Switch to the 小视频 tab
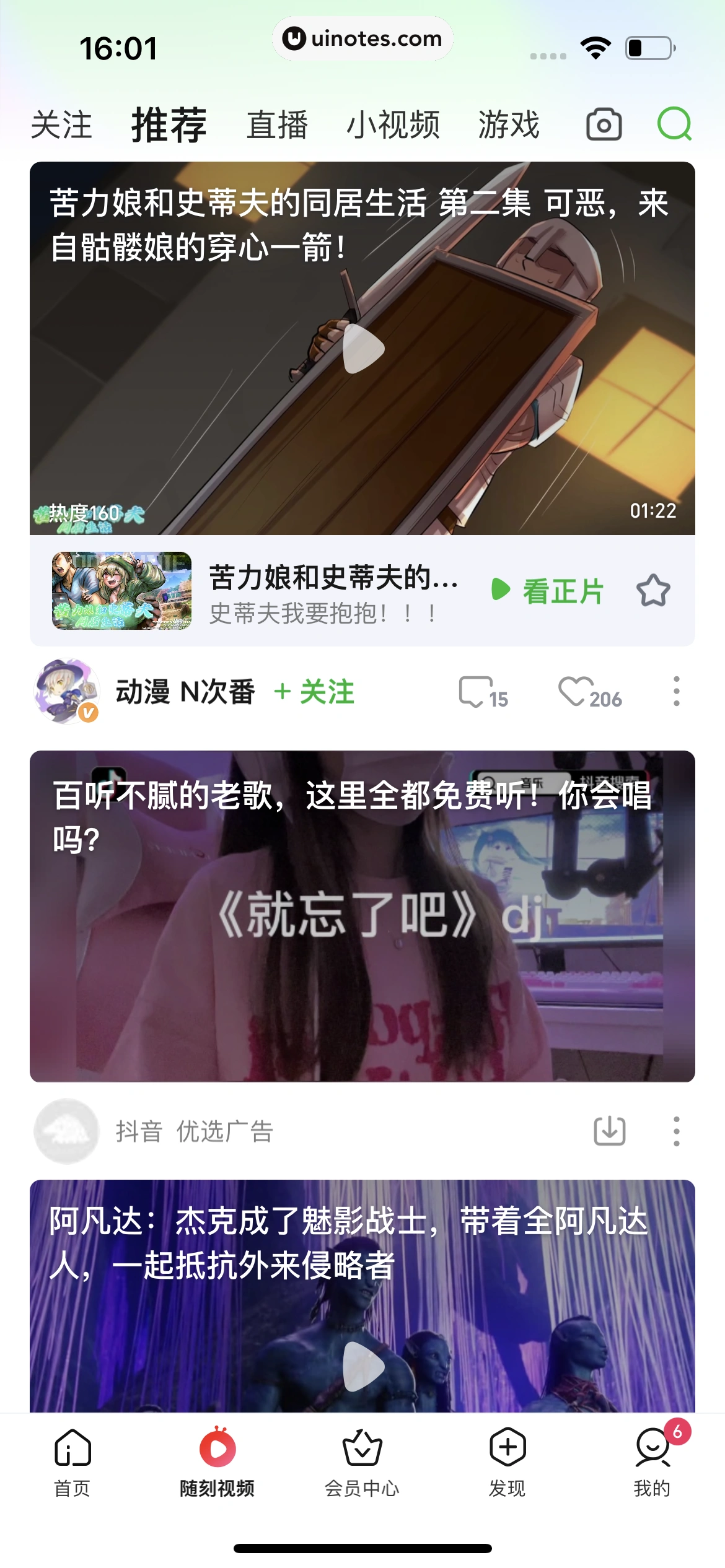Screen dimensions: 725x1568 (x=393, y=124)
